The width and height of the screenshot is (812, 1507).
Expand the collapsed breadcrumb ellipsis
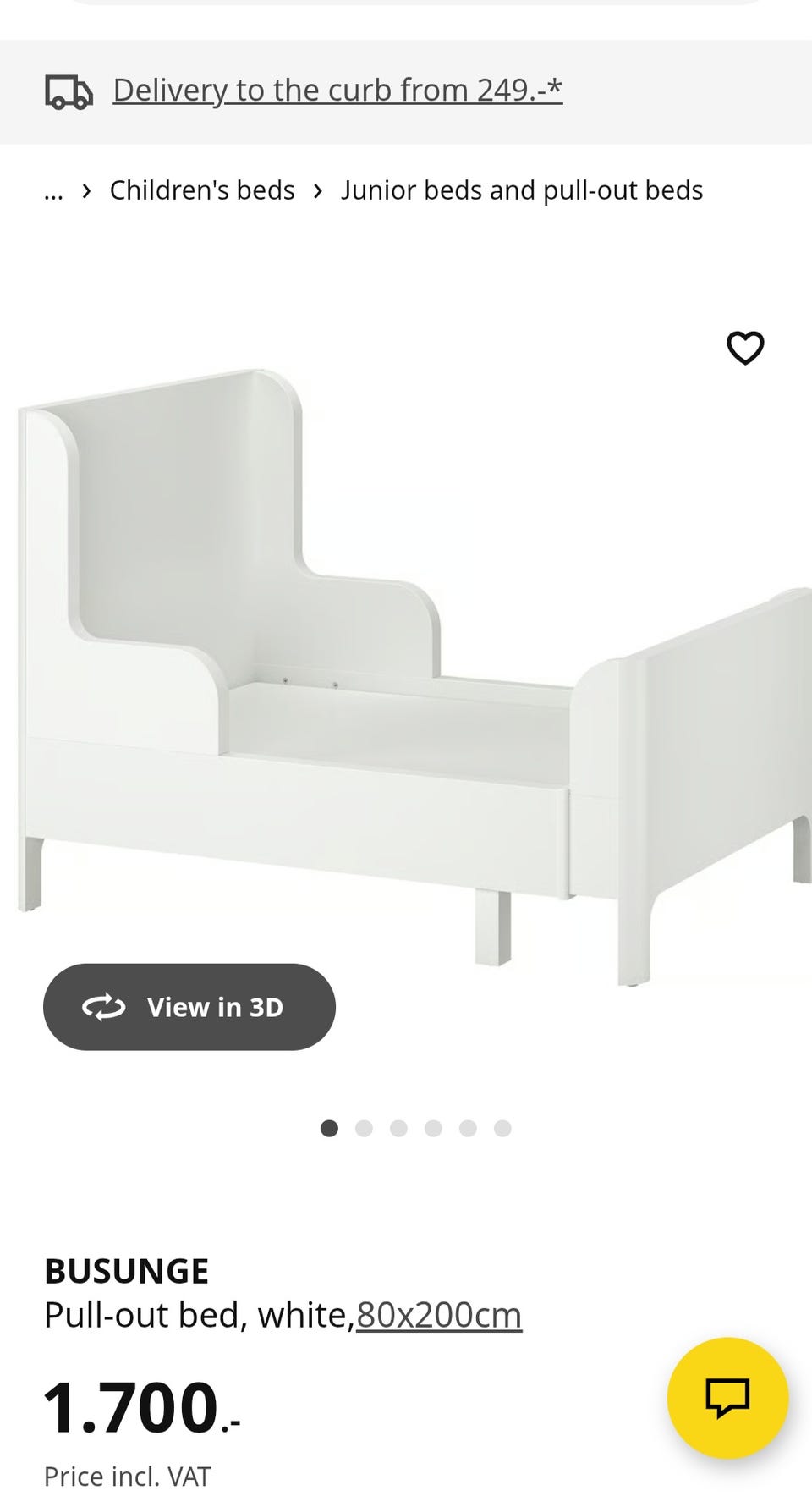53,191
